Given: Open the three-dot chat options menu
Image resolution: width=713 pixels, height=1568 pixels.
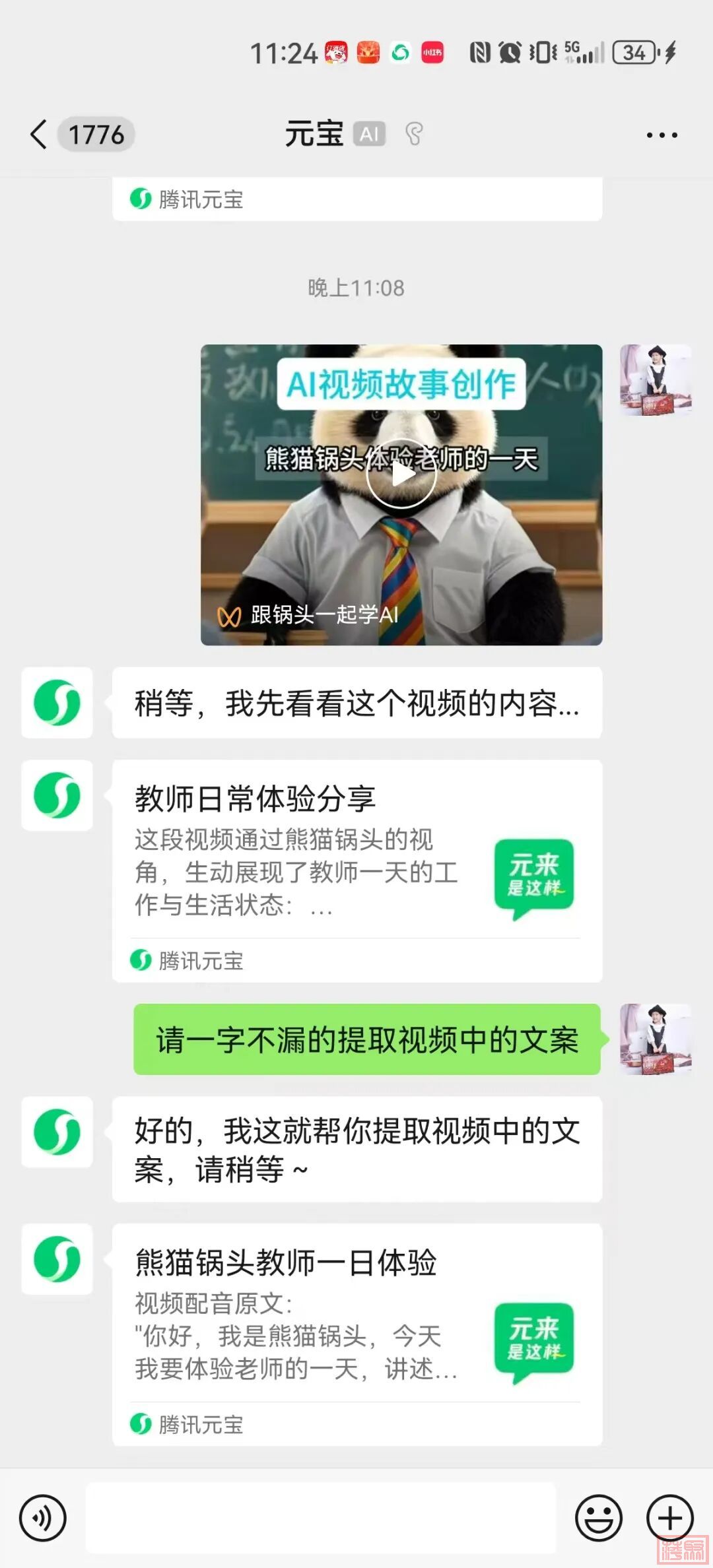Looking at the screenshot, I should click(662, 135).
